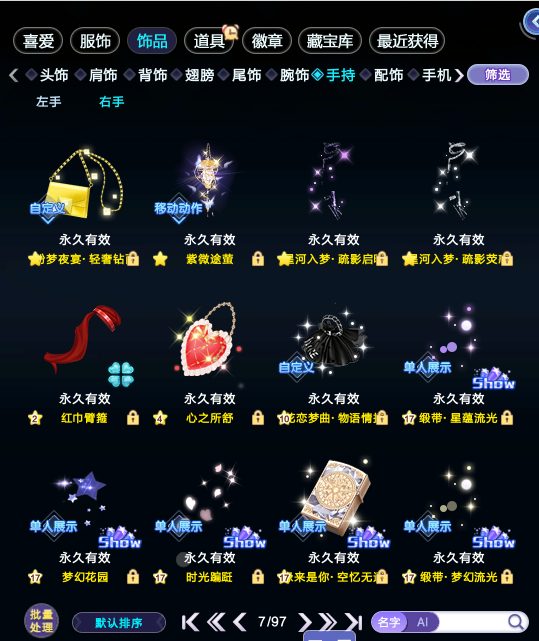Switch to the 喜爱 tab
The image size is (539, 641).
point(38,41)
